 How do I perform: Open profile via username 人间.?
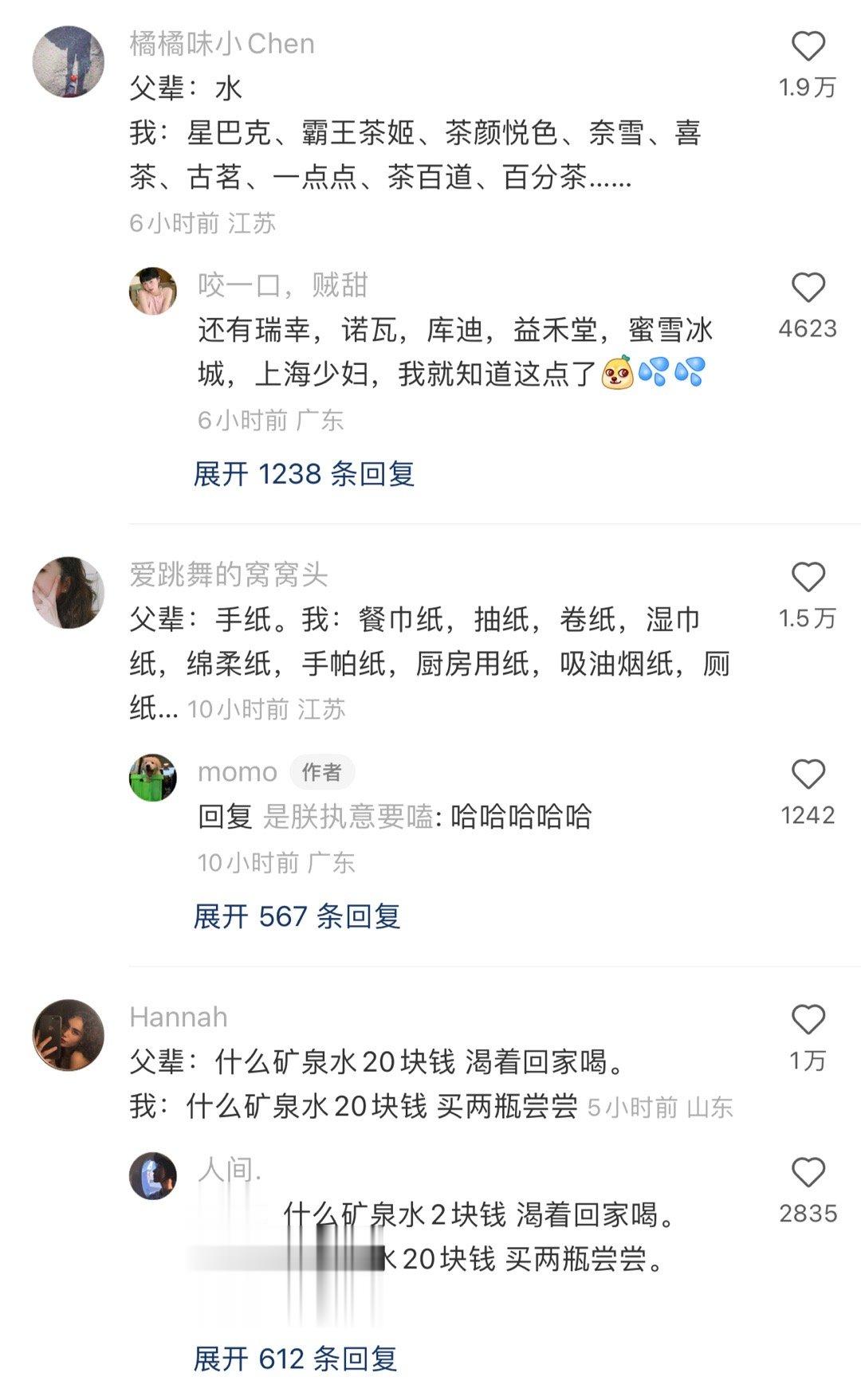coord(230,1170)
